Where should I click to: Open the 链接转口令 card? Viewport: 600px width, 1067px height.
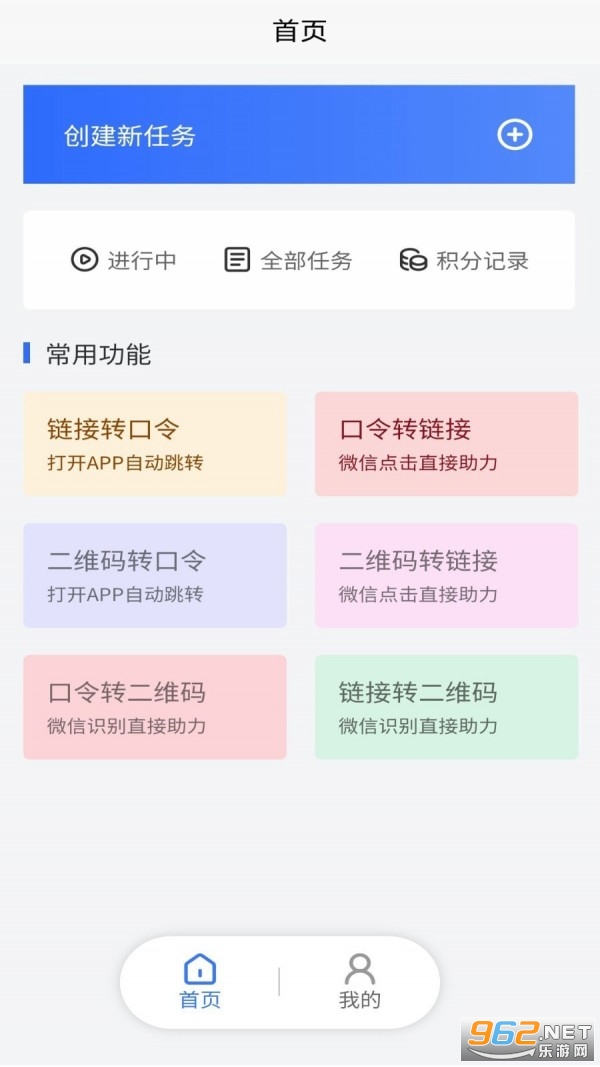pos(155,444)
